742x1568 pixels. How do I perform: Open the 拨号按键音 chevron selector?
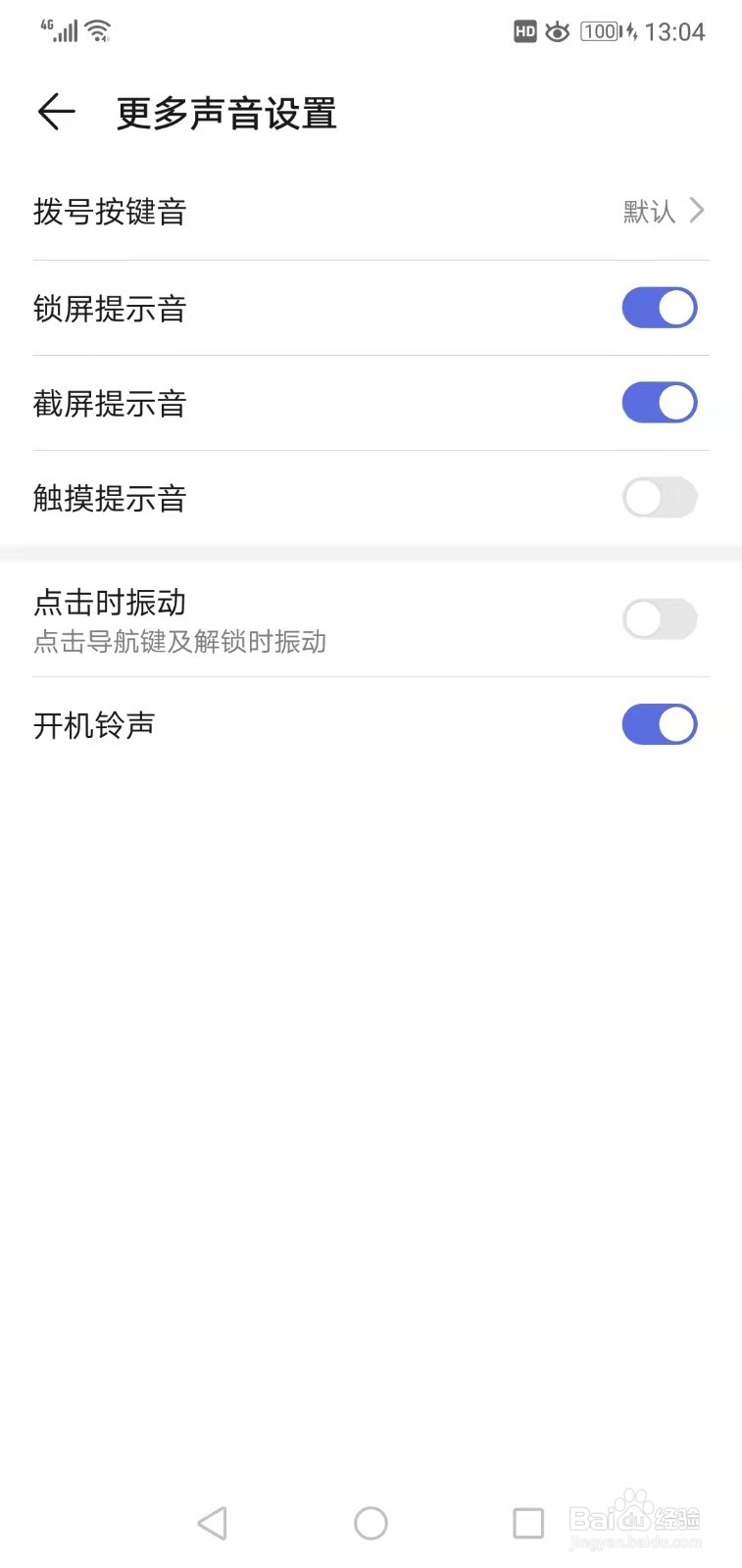696,211
